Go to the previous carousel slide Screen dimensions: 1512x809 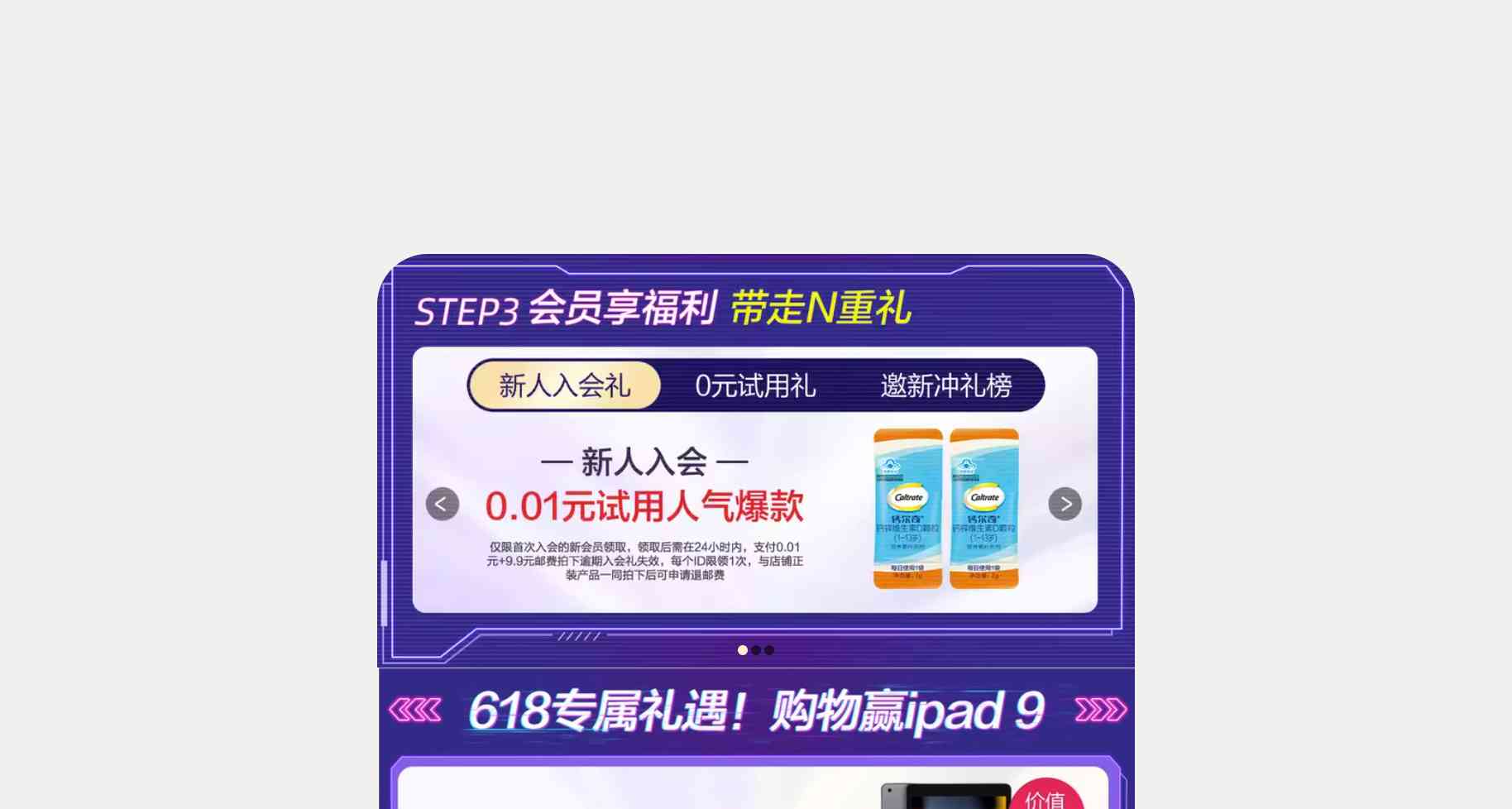point(443,504)
